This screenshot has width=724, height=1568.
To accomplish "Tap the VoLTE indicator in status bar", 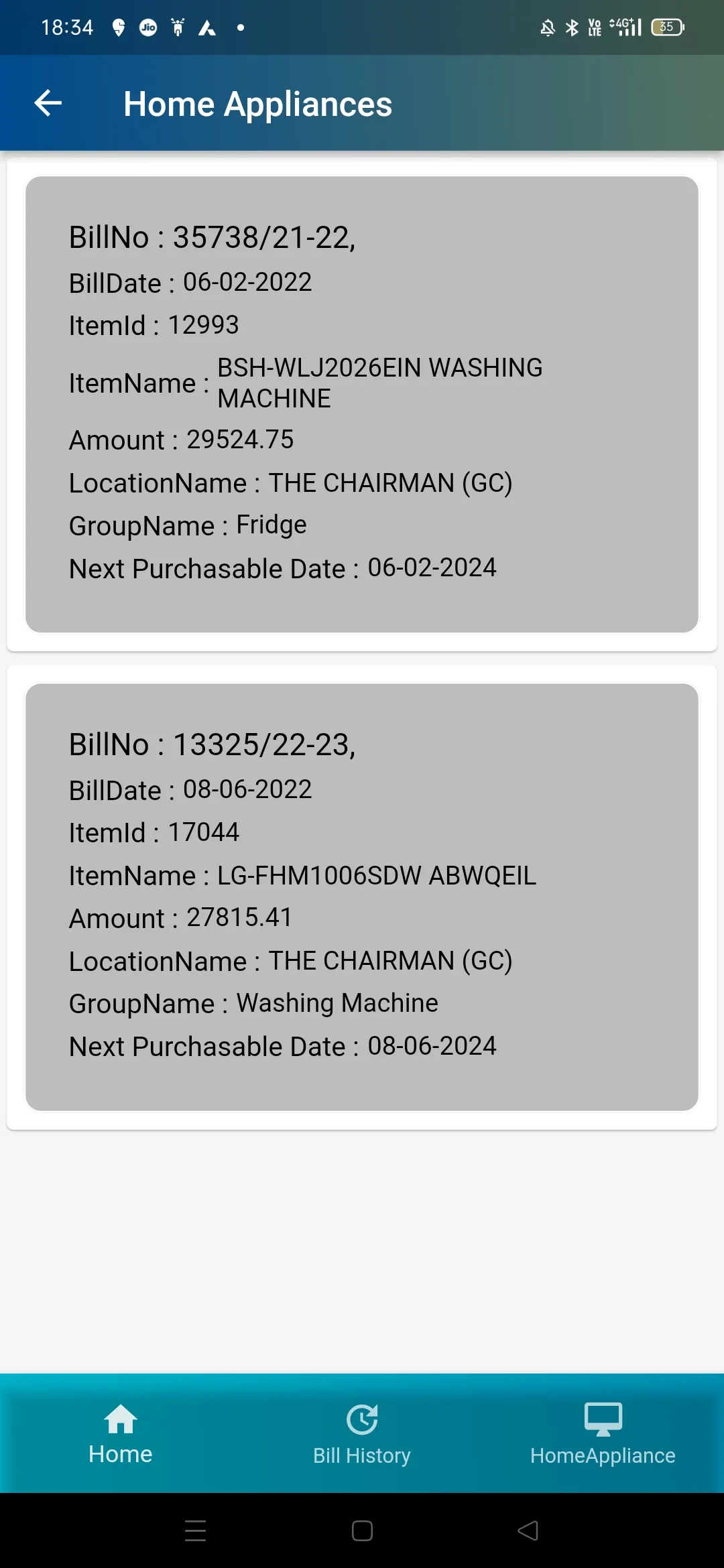I will (593, 27).
